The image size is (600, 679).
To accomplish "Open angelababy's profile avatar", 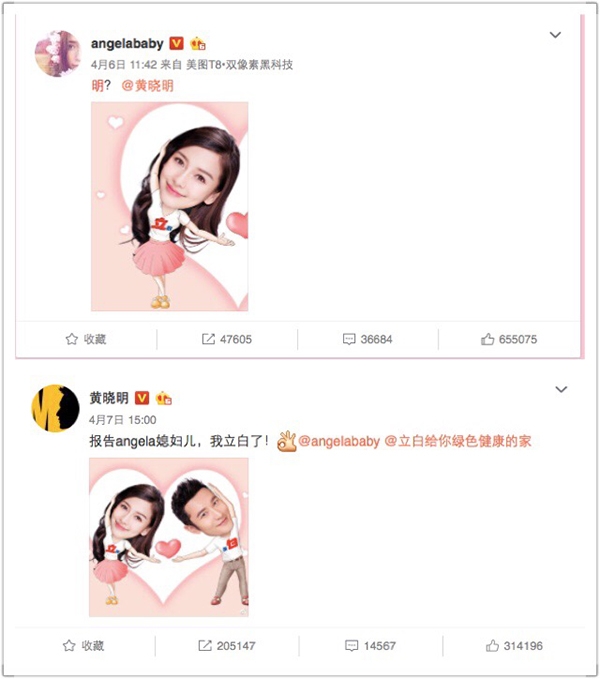I will [57, 53].
